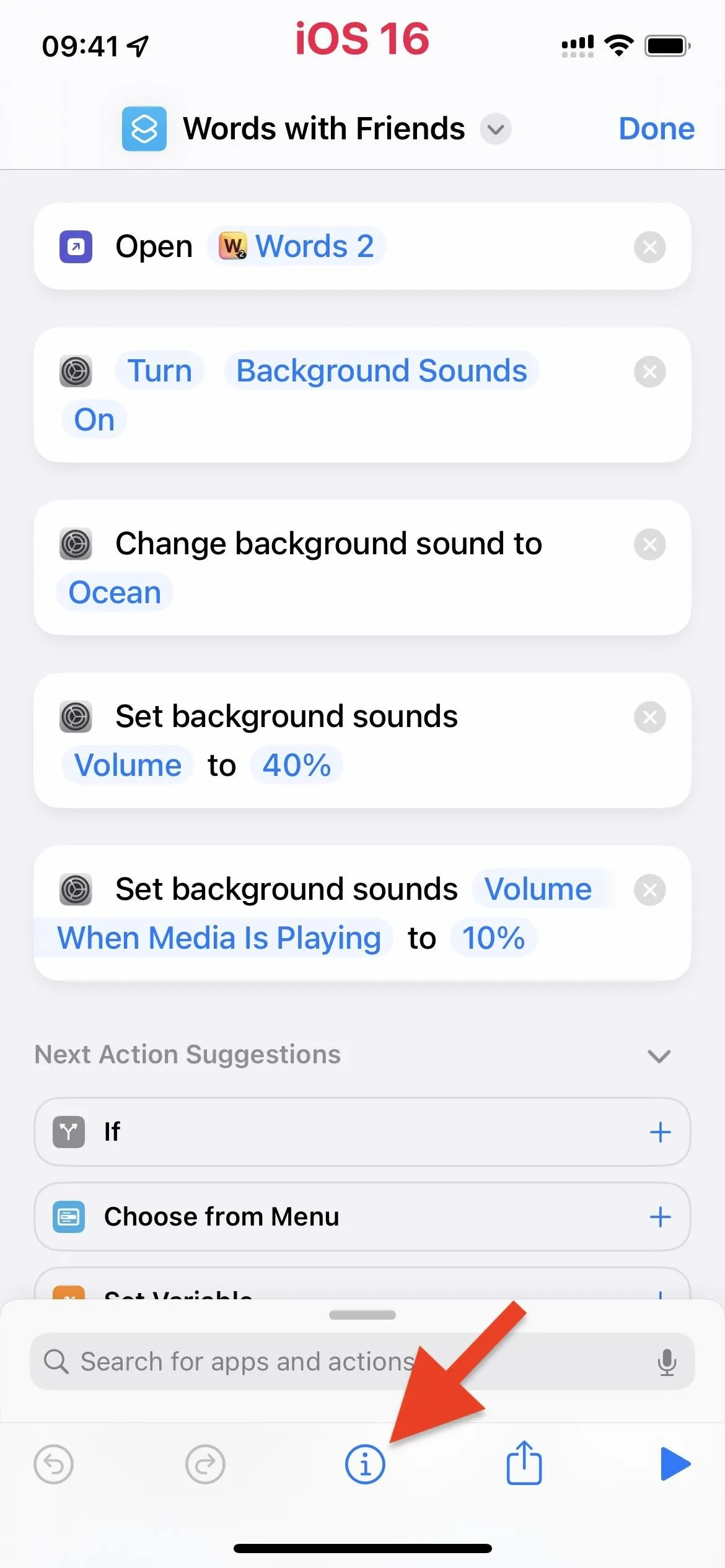Viewport: 725px width, 1568px height.
Task: Start voice dictation with the microphone
Action: tap(667, 1362)
